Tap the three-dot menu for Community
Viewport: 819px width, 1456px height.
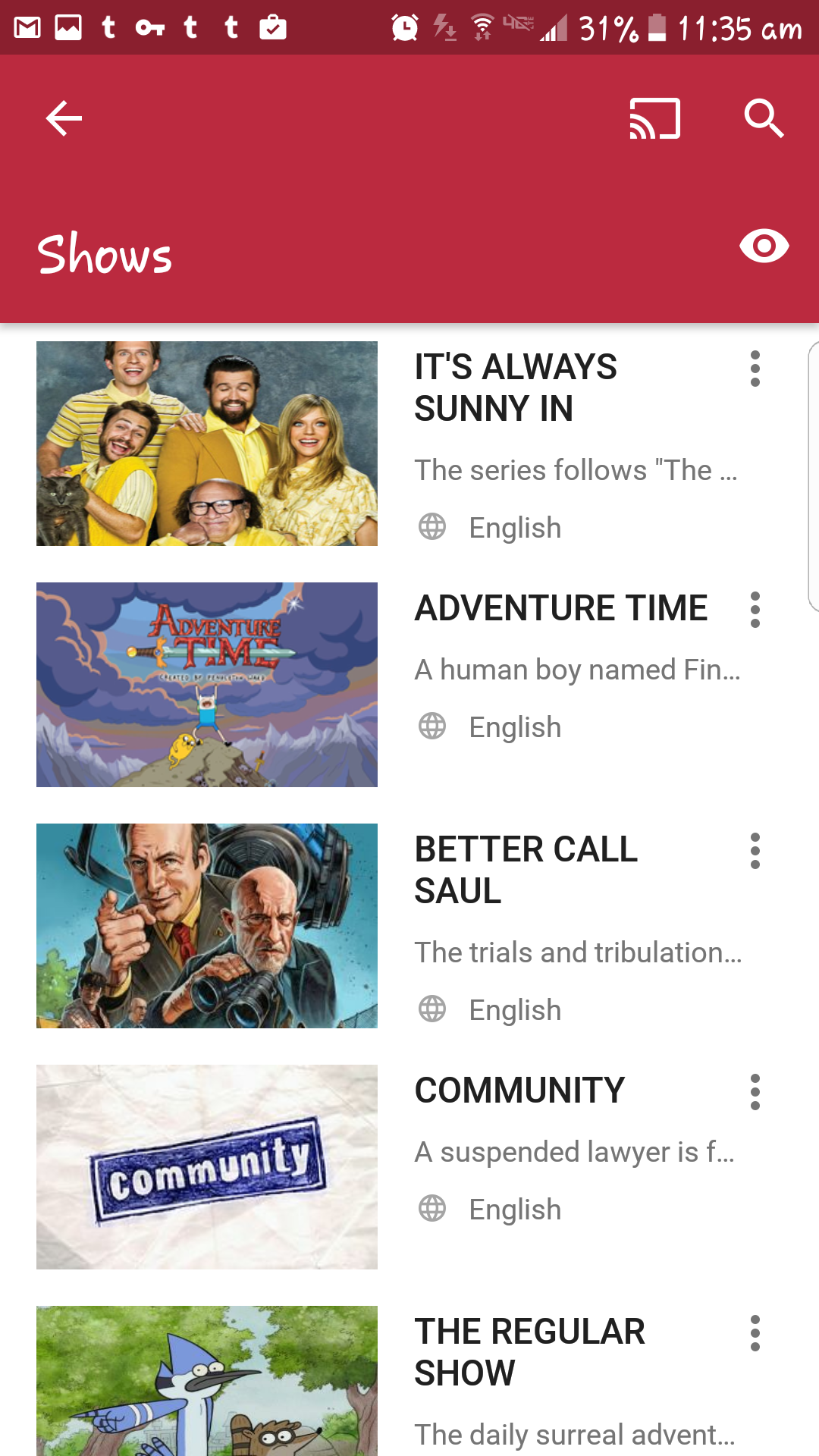pyautogui.click(x=755, y=1092)
